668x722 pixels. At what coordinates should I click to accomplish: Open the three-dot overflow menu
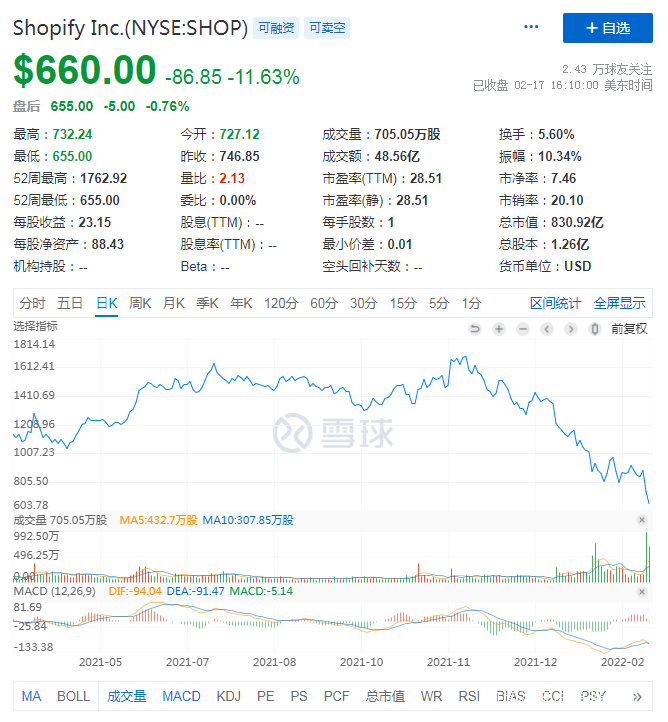(x=531, y=27)
